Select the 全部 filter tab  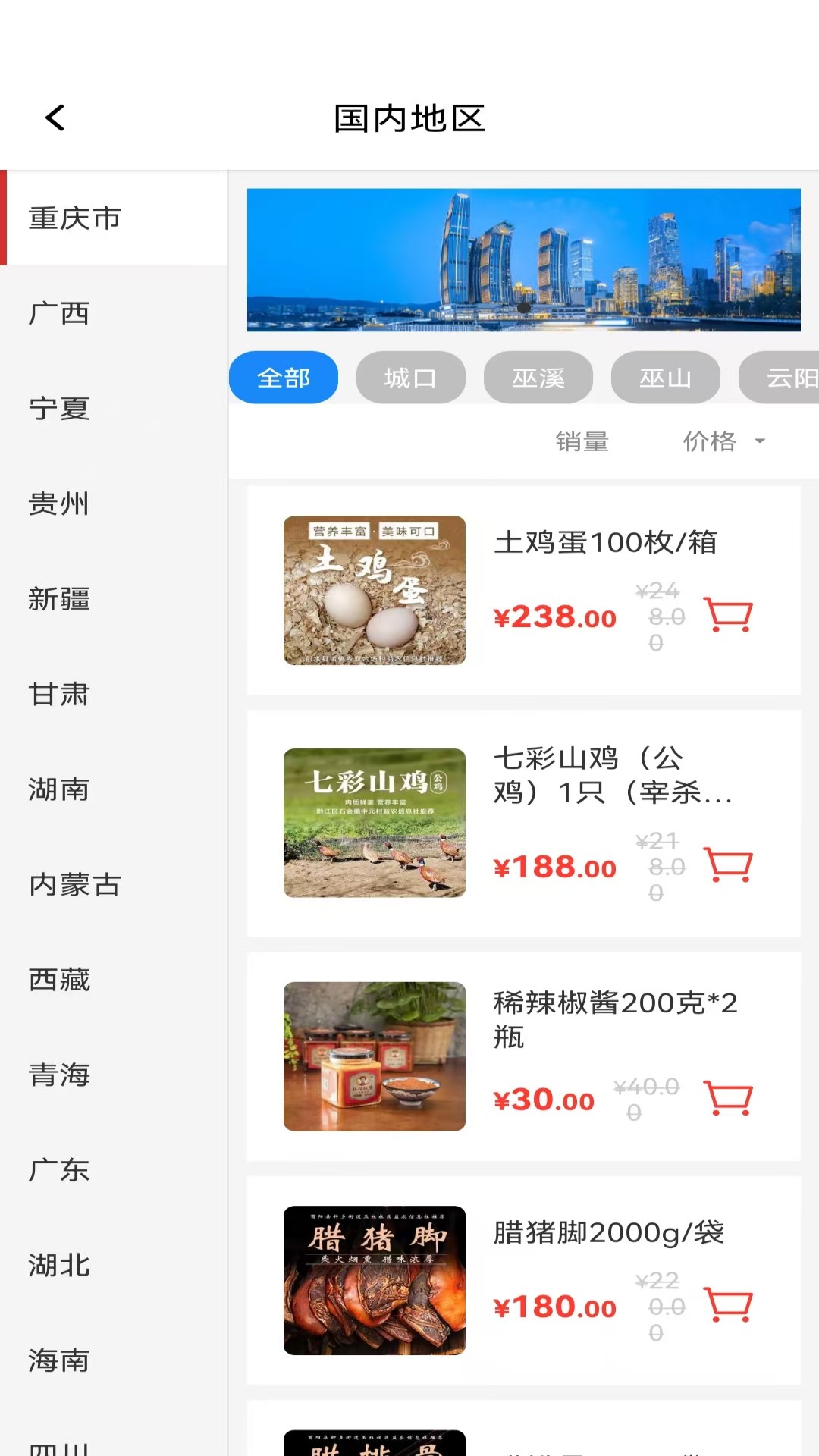(284, 377)
